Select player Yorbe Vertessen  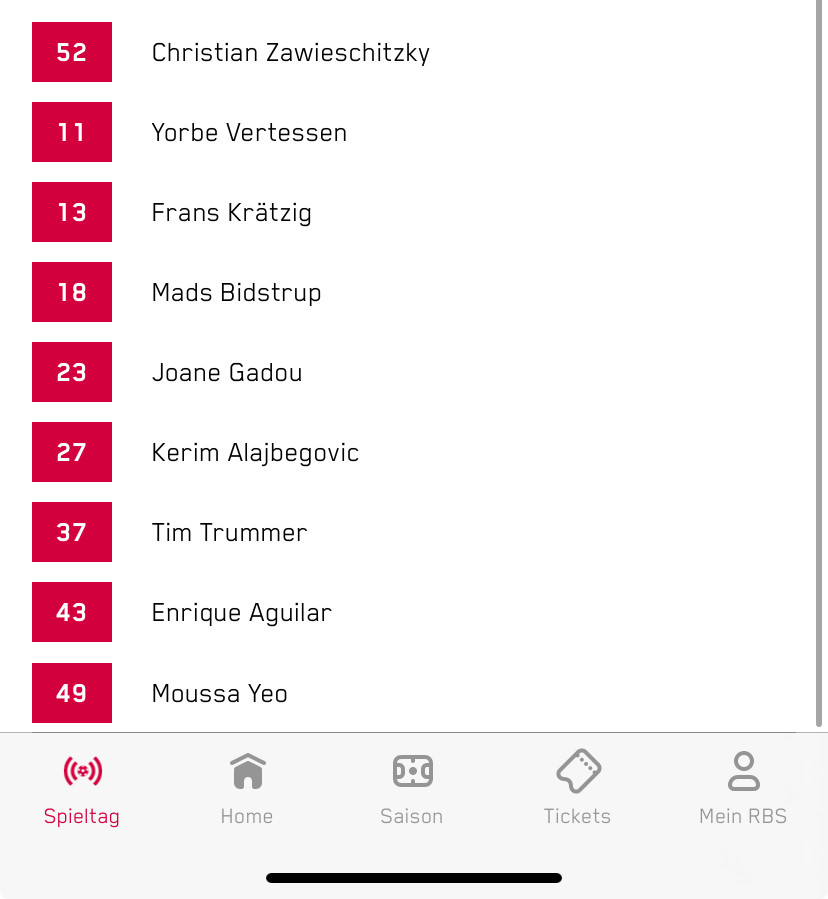249,132
